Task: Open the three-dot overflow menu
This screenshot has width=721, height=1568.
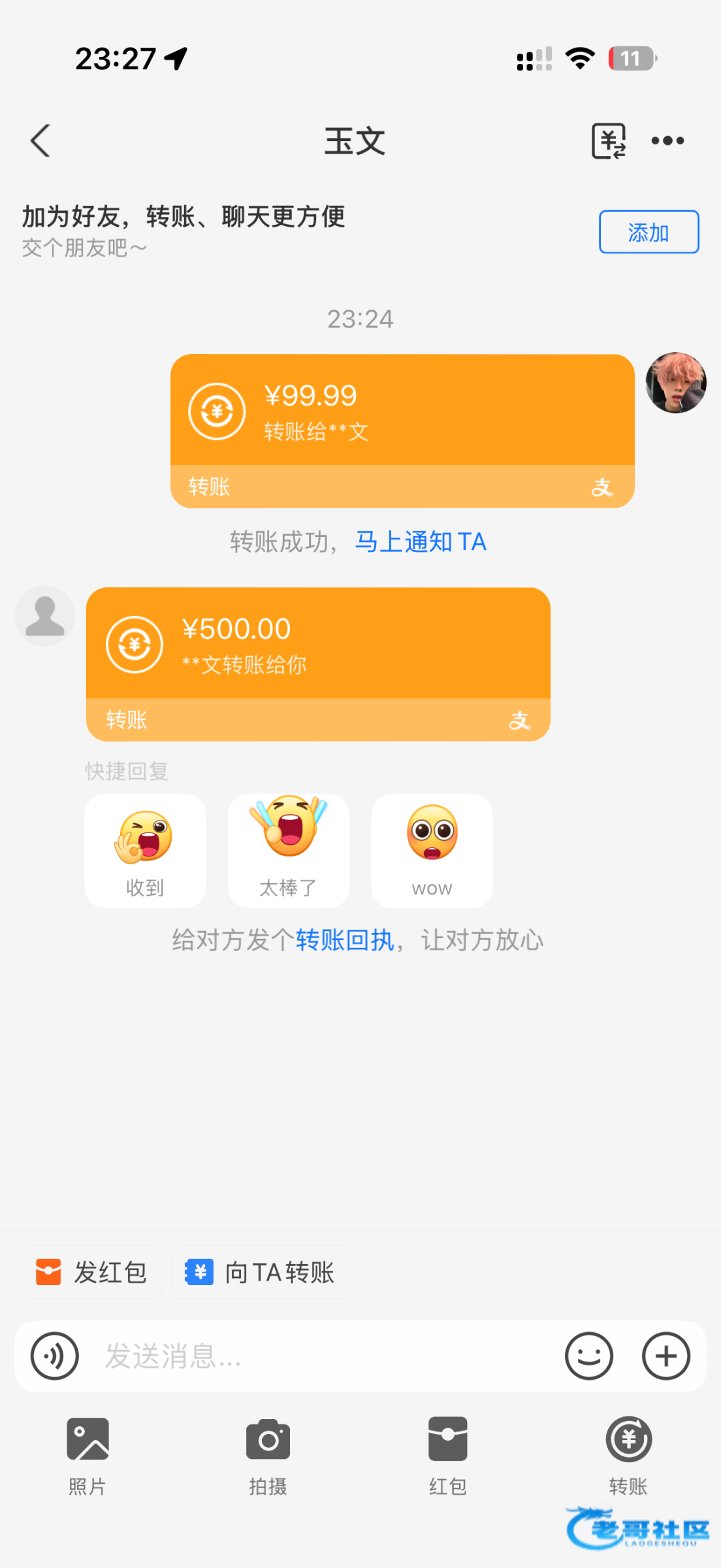Action: 667,140
